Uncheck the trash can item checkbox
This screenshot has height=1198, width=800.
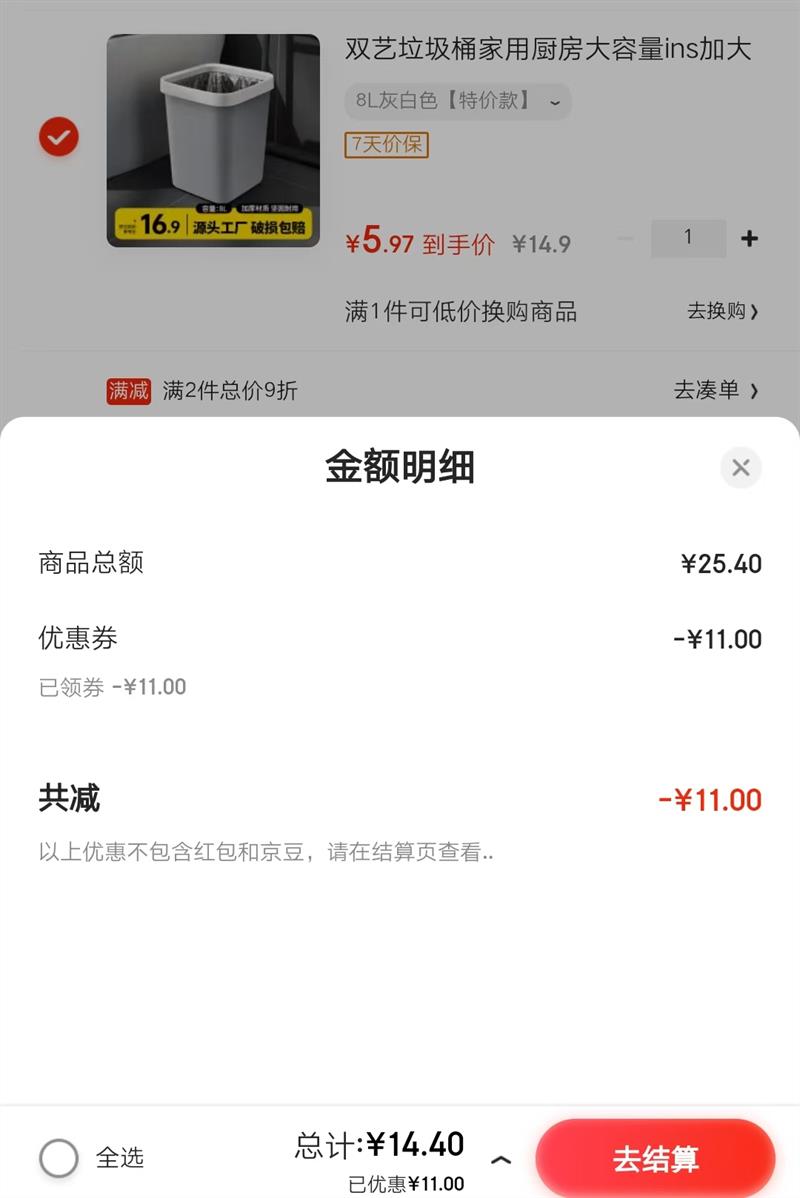59,137
